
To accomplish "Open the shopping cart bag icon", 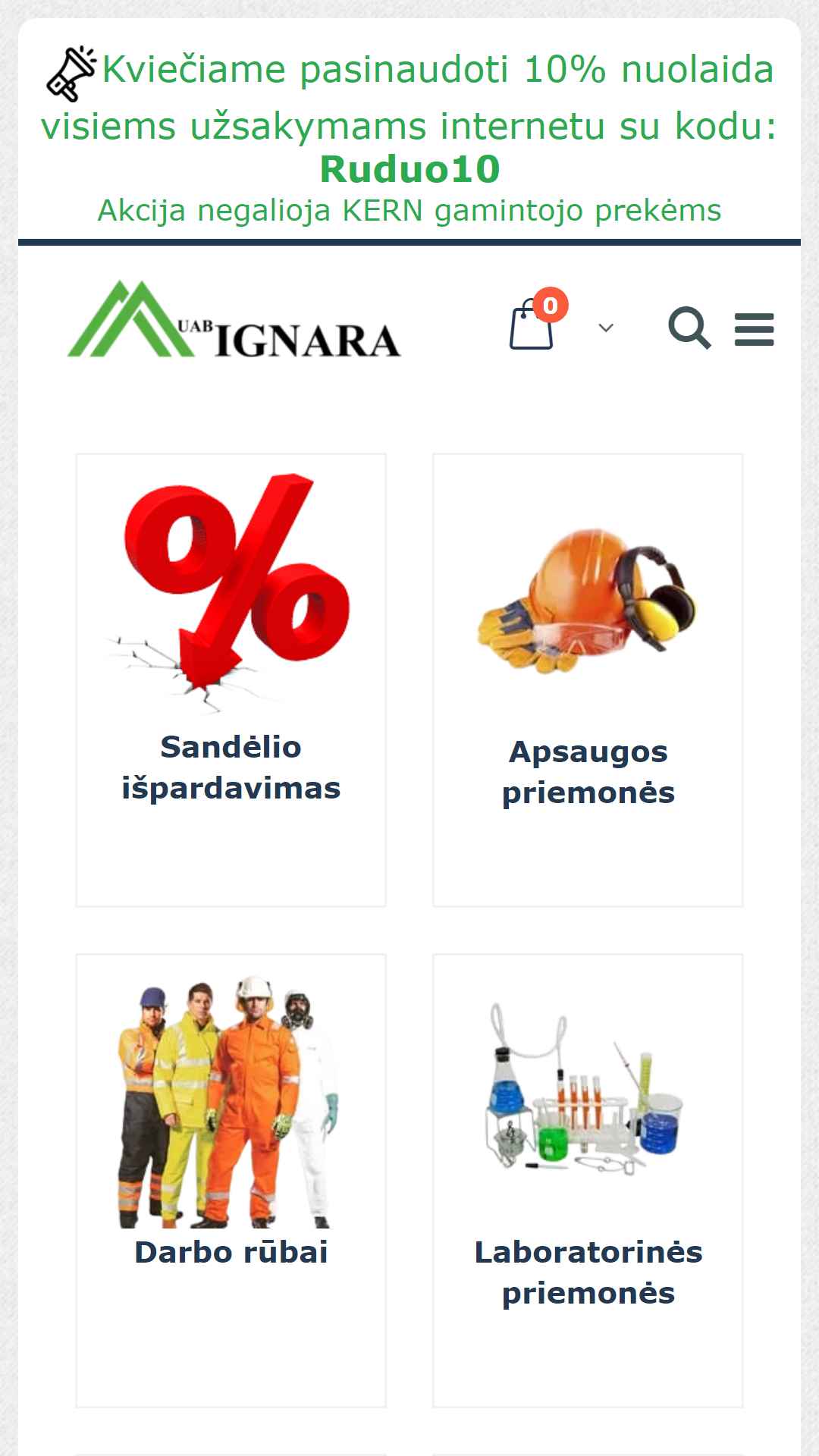I will [x=532, y=325].
